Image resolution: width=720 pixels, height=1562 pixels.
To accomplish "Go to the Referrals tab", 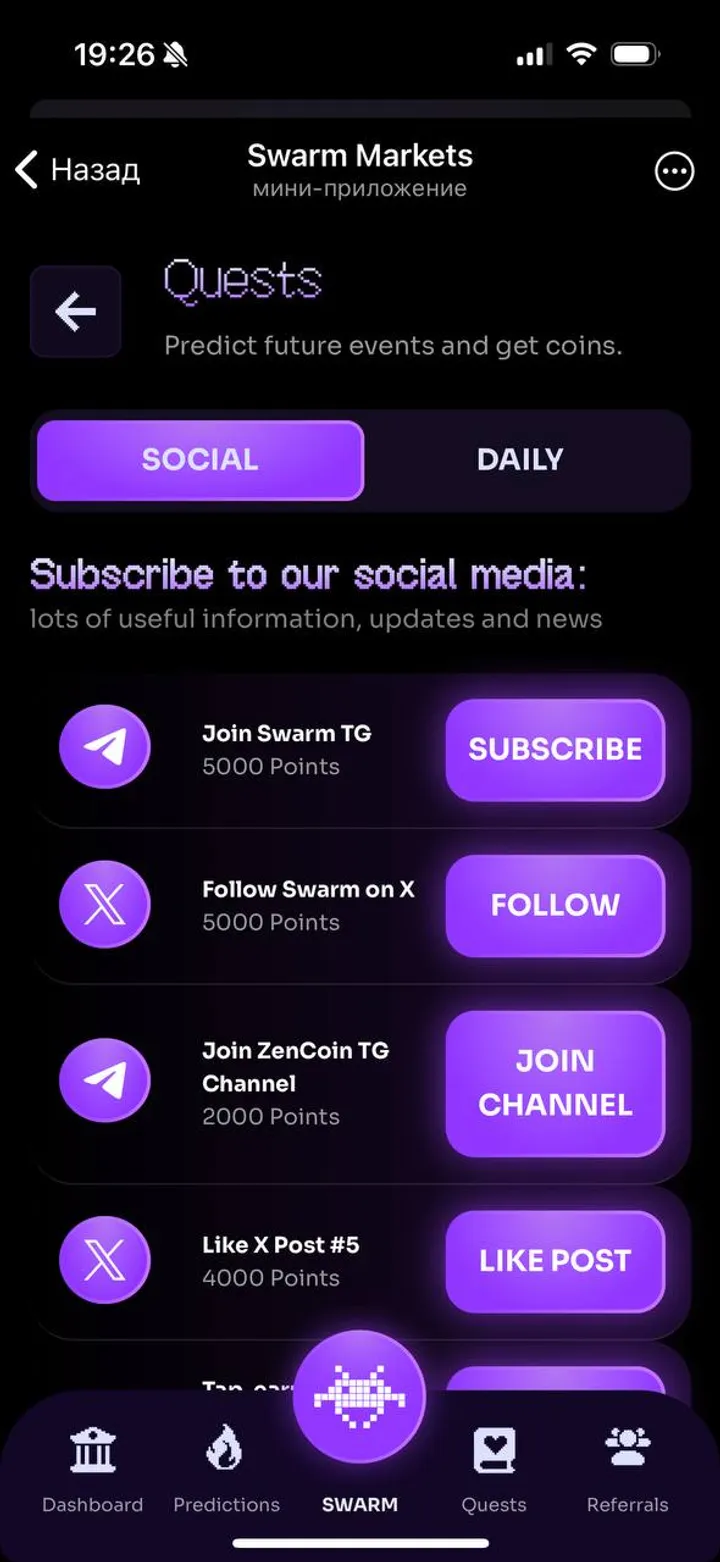I will [x=627, y=1468].
